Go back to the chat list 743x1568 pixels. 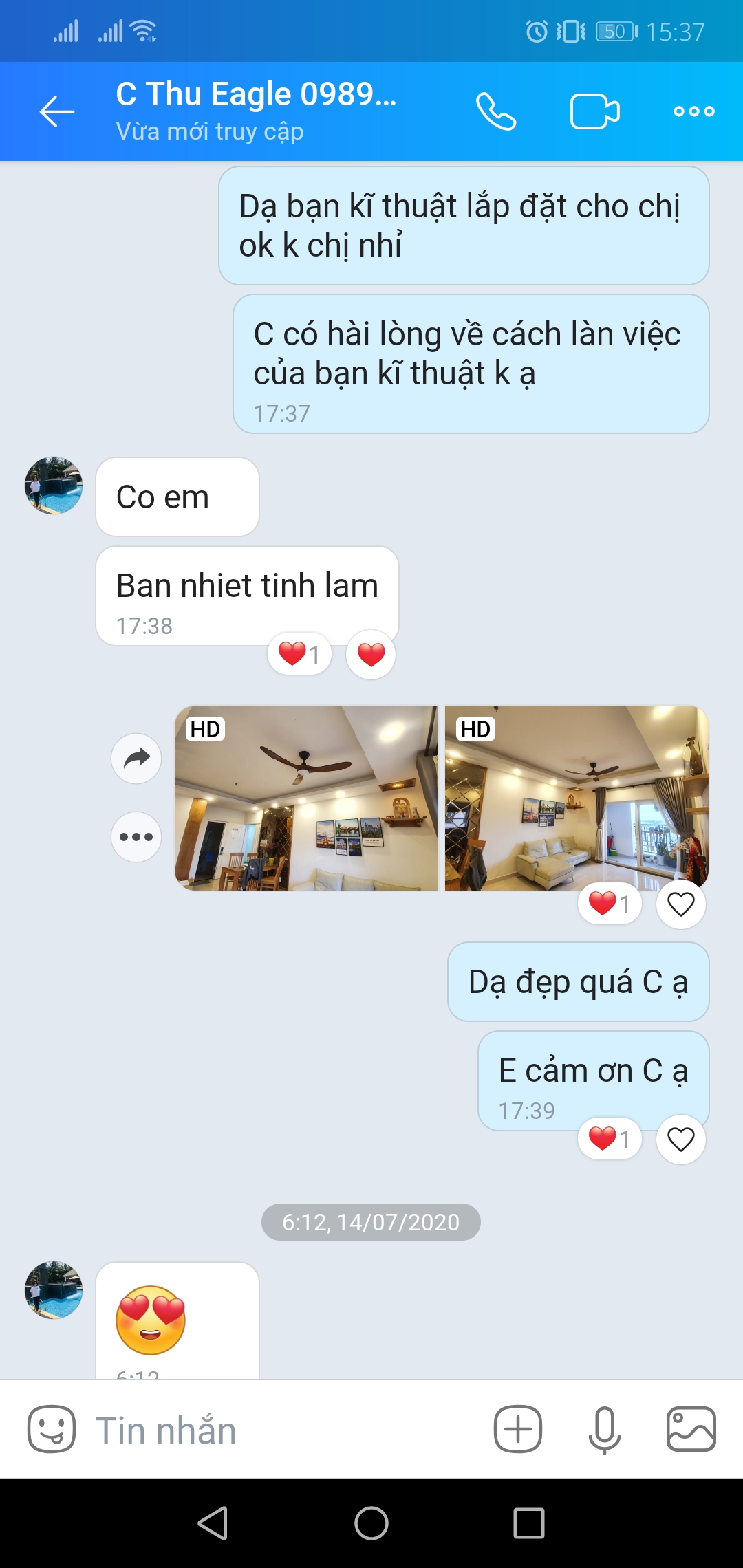tap(56, 111)
